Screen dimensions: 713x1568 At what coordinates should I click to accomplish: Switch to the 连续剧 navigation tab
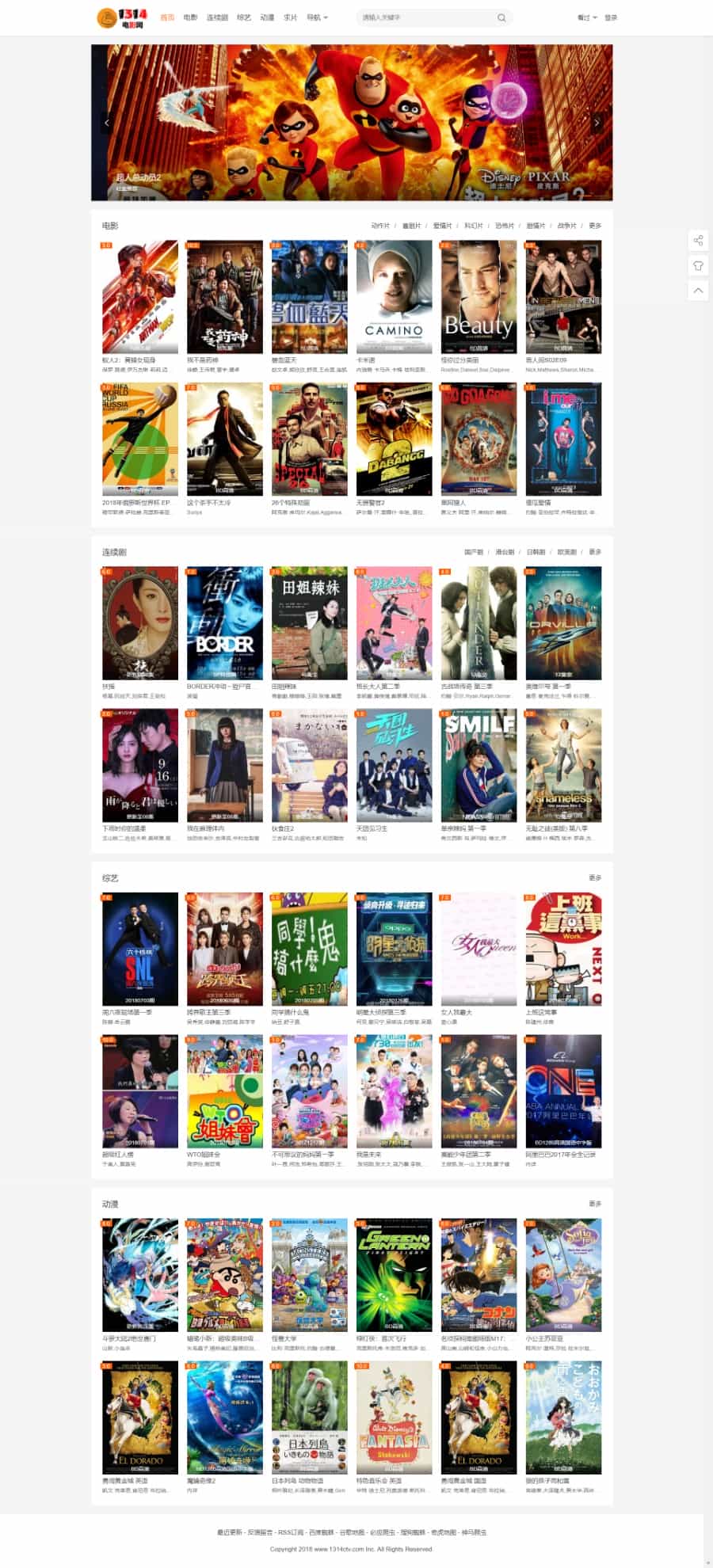(x=217, y=17)
